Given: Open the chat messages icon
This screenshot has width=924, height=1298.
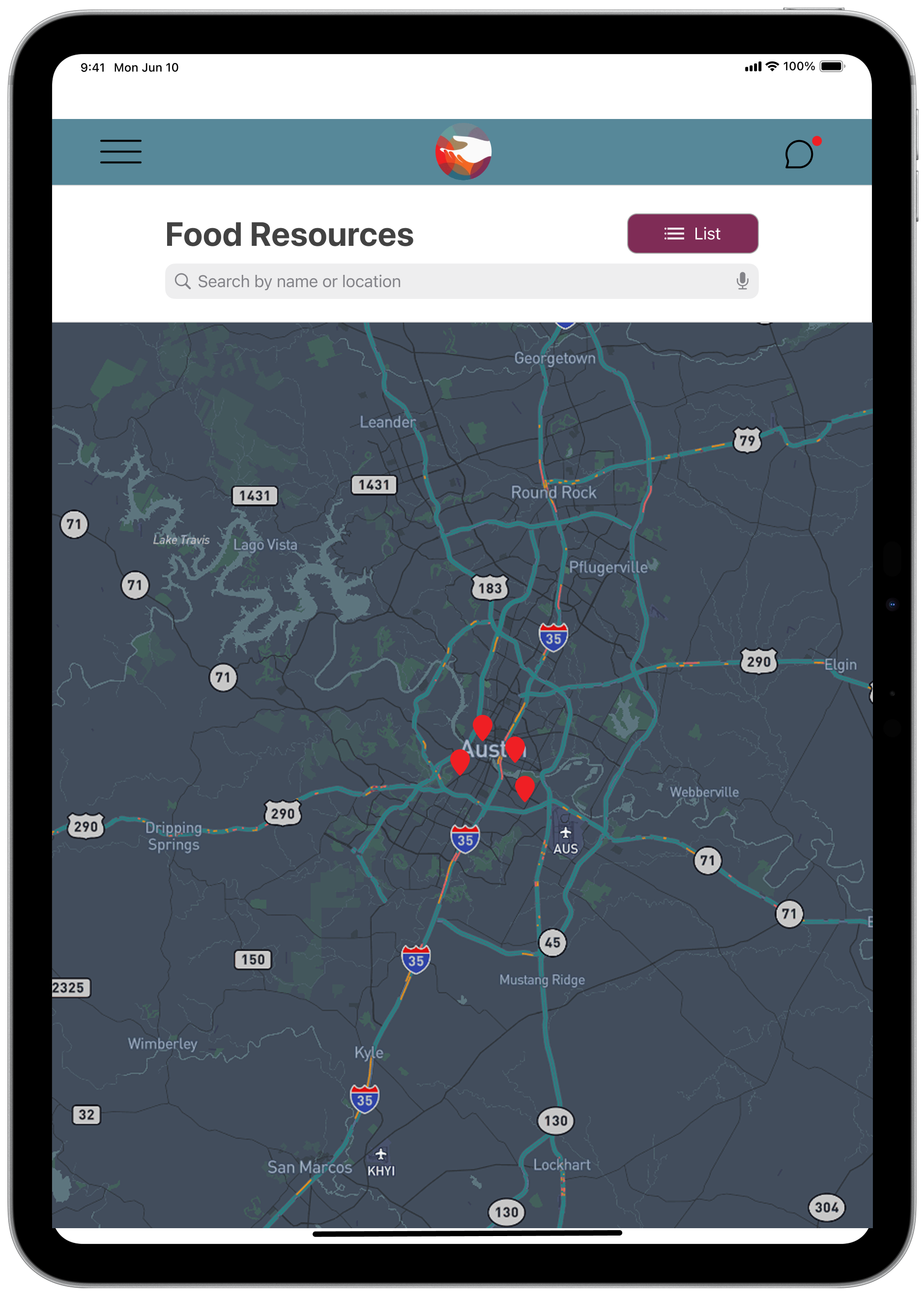Looking at the screenshot, I should (x=799, y=153).
